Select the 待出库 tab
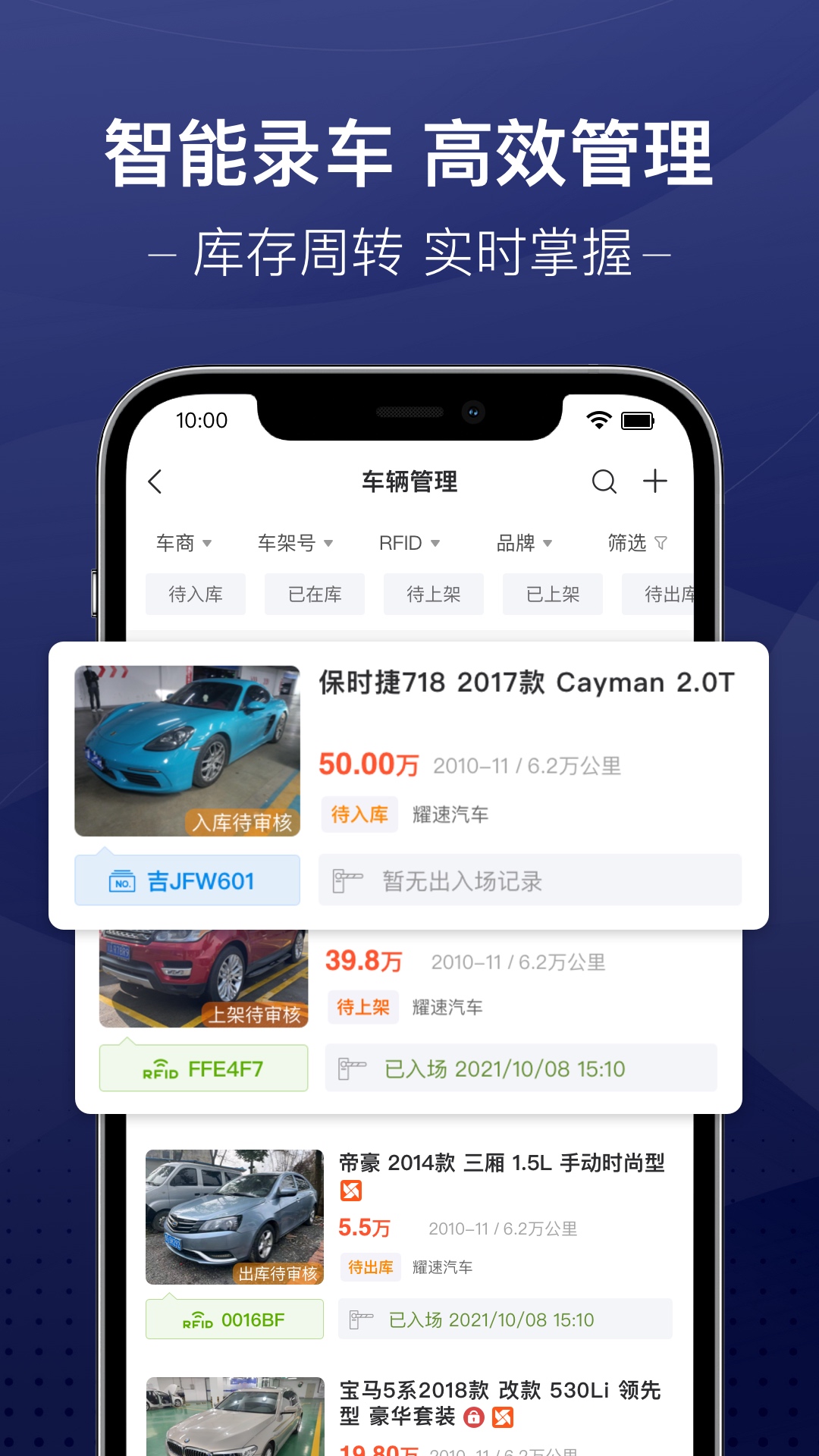This screenshot has width=819, height=1456. [666, 595]
